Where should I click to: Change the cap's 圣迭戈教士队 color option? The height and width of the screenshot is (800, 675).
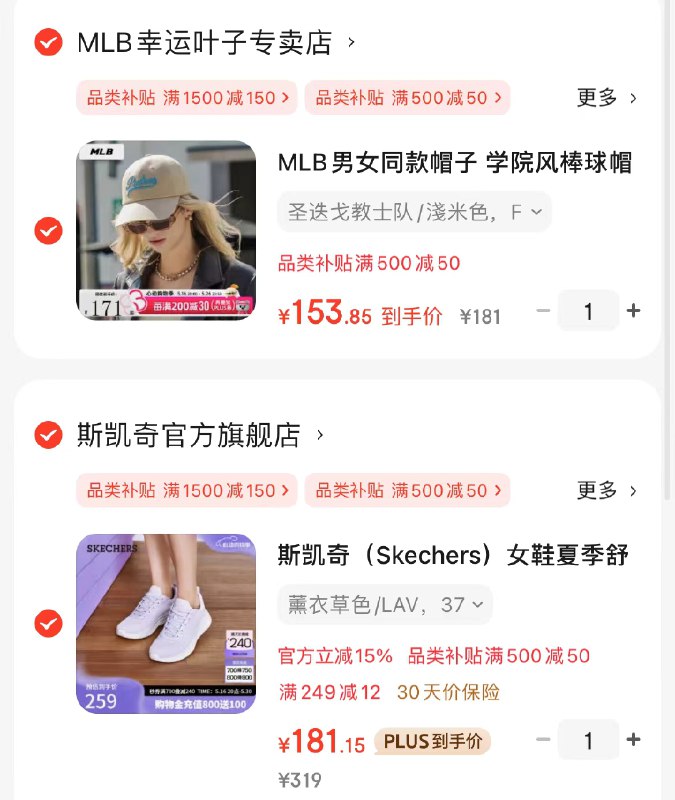pos(414,212)
